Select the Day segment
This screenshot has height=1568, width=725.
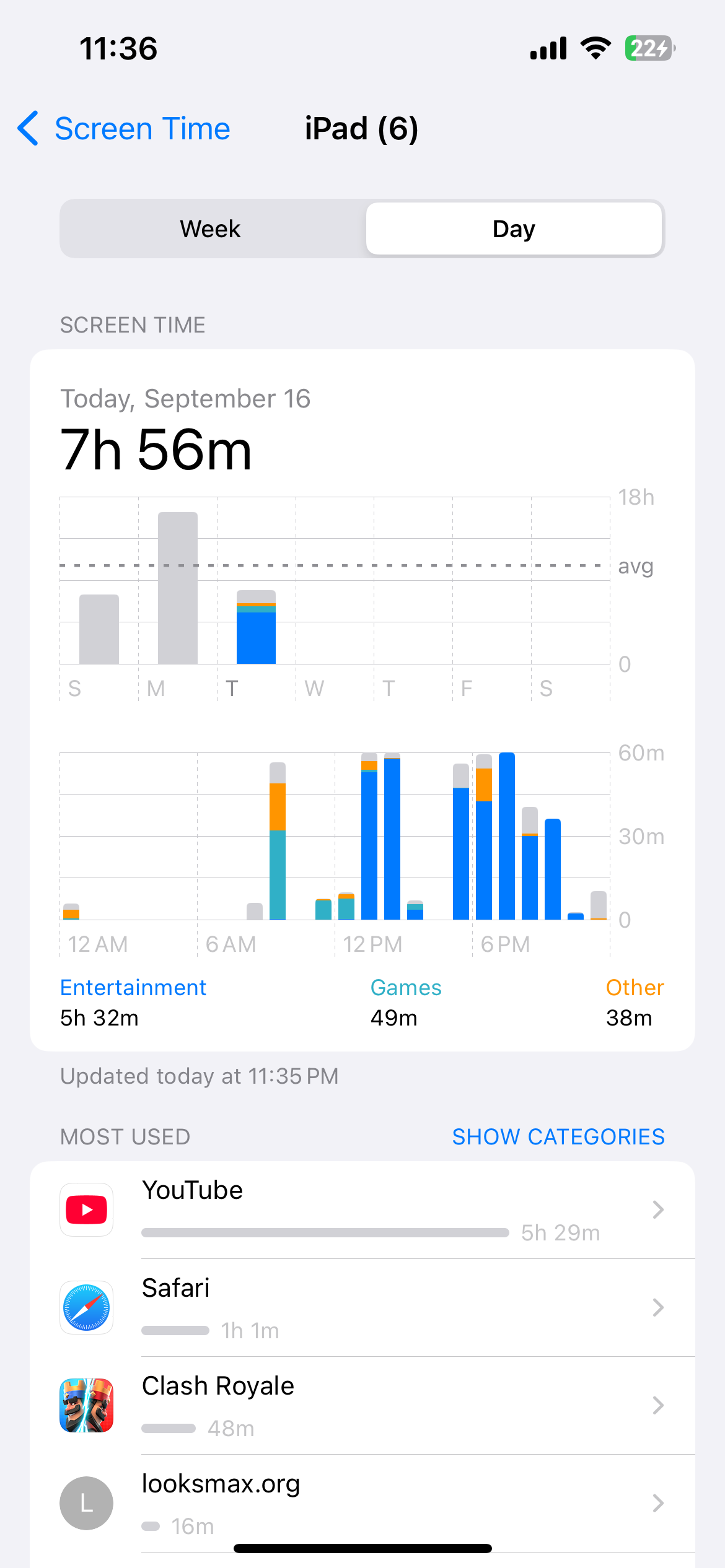tap(514, 229)
